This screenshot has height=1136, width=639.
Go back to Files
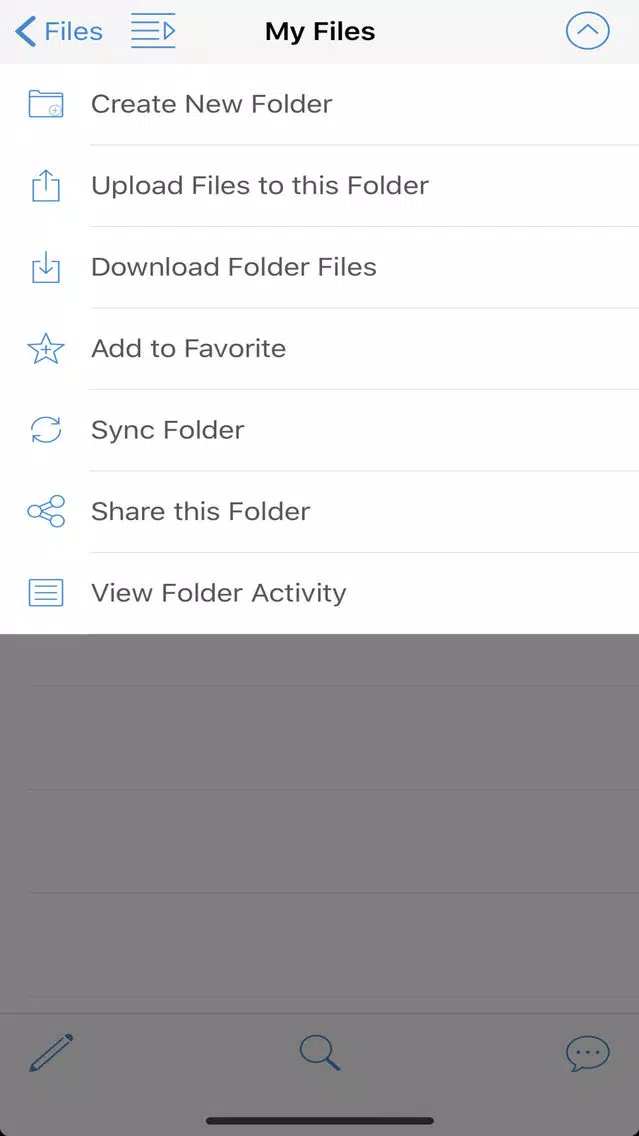[59, 32]
